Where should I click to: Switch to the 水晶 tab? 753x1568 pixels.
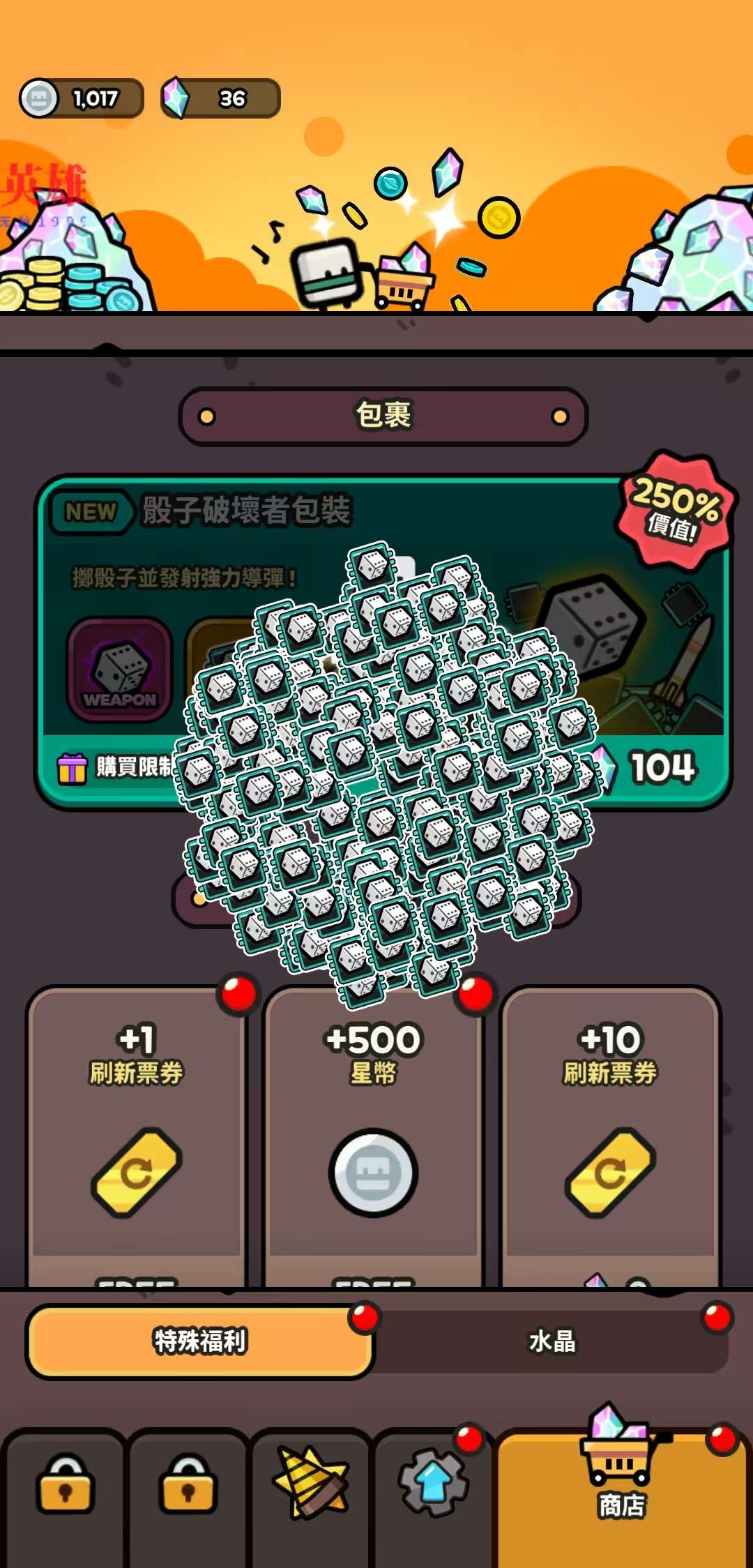[x=552, y=1341]
